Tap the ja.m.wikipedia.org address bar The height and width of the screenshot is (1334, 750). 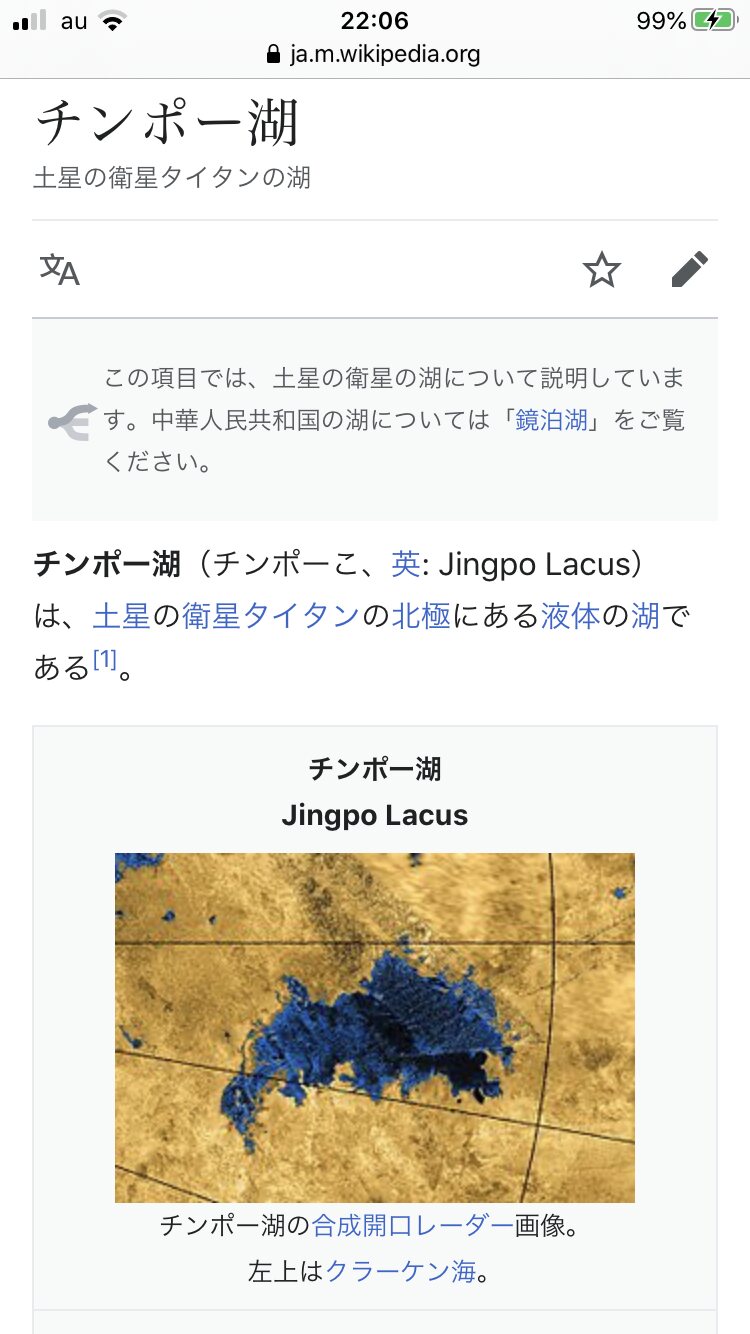(x=375, y=54)
